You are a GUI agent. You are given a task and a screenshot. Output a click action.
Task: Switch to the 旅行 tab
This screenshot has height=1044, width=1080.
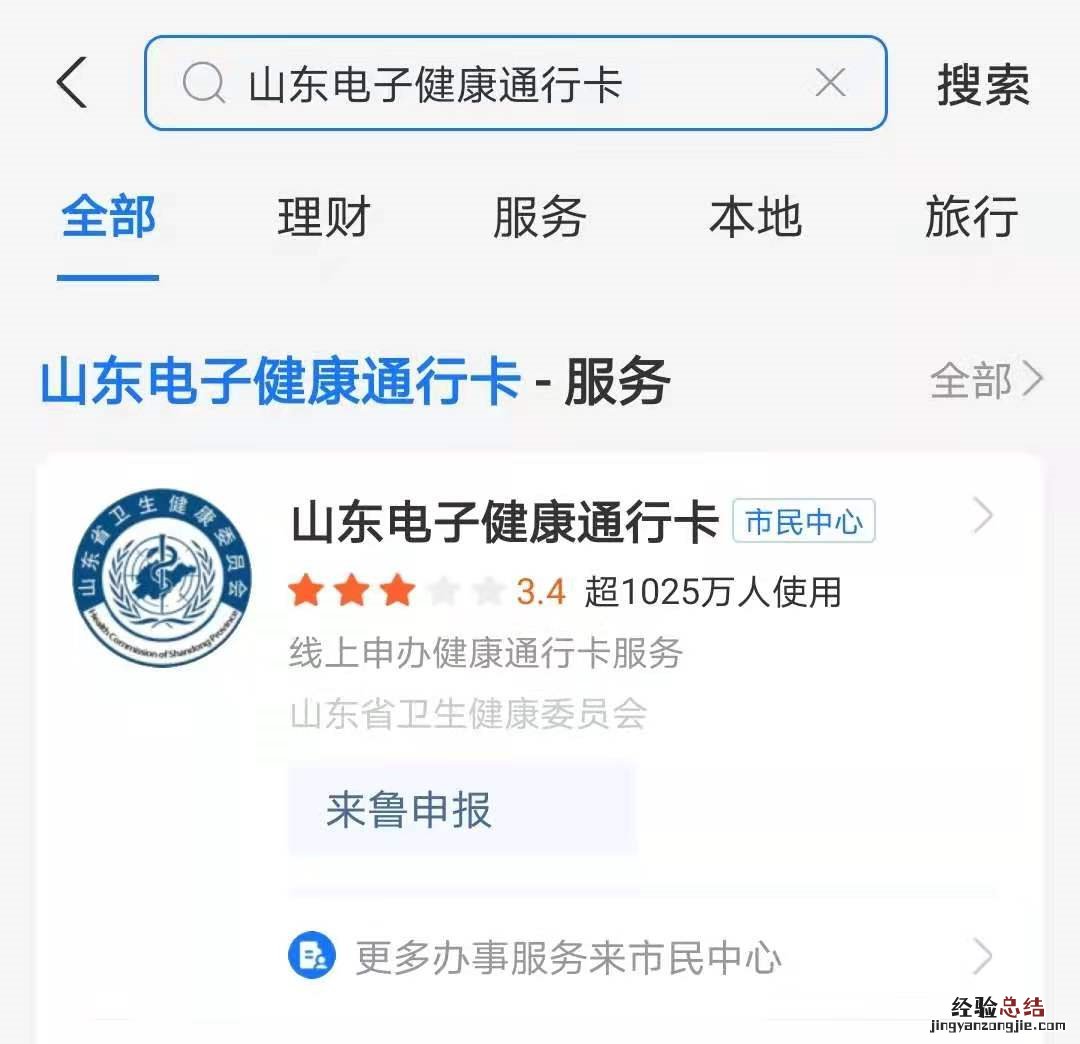click(x=970, y=217)
